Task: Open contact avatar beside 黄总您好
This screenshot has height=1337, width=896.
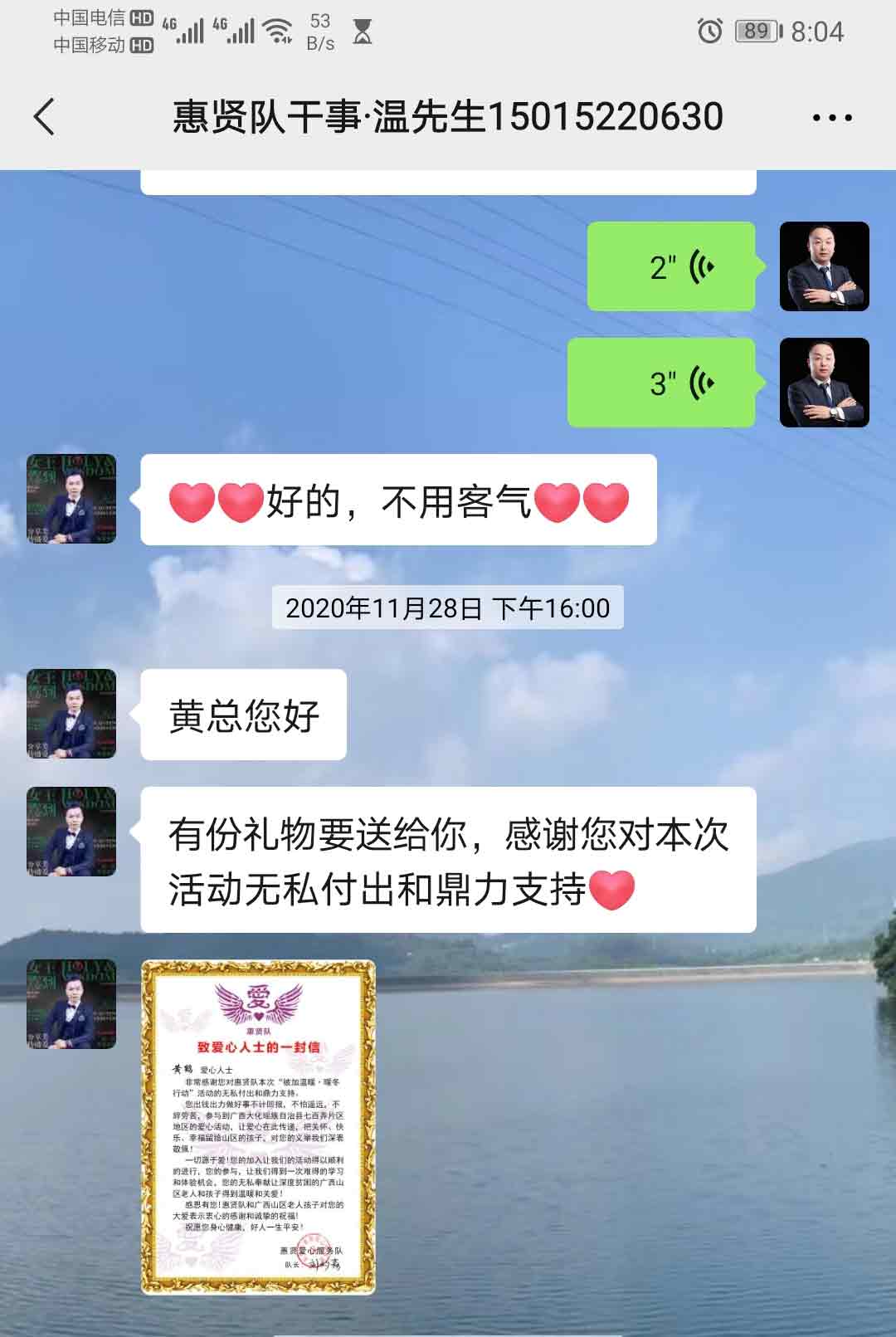Action: [x=71, y=714]
